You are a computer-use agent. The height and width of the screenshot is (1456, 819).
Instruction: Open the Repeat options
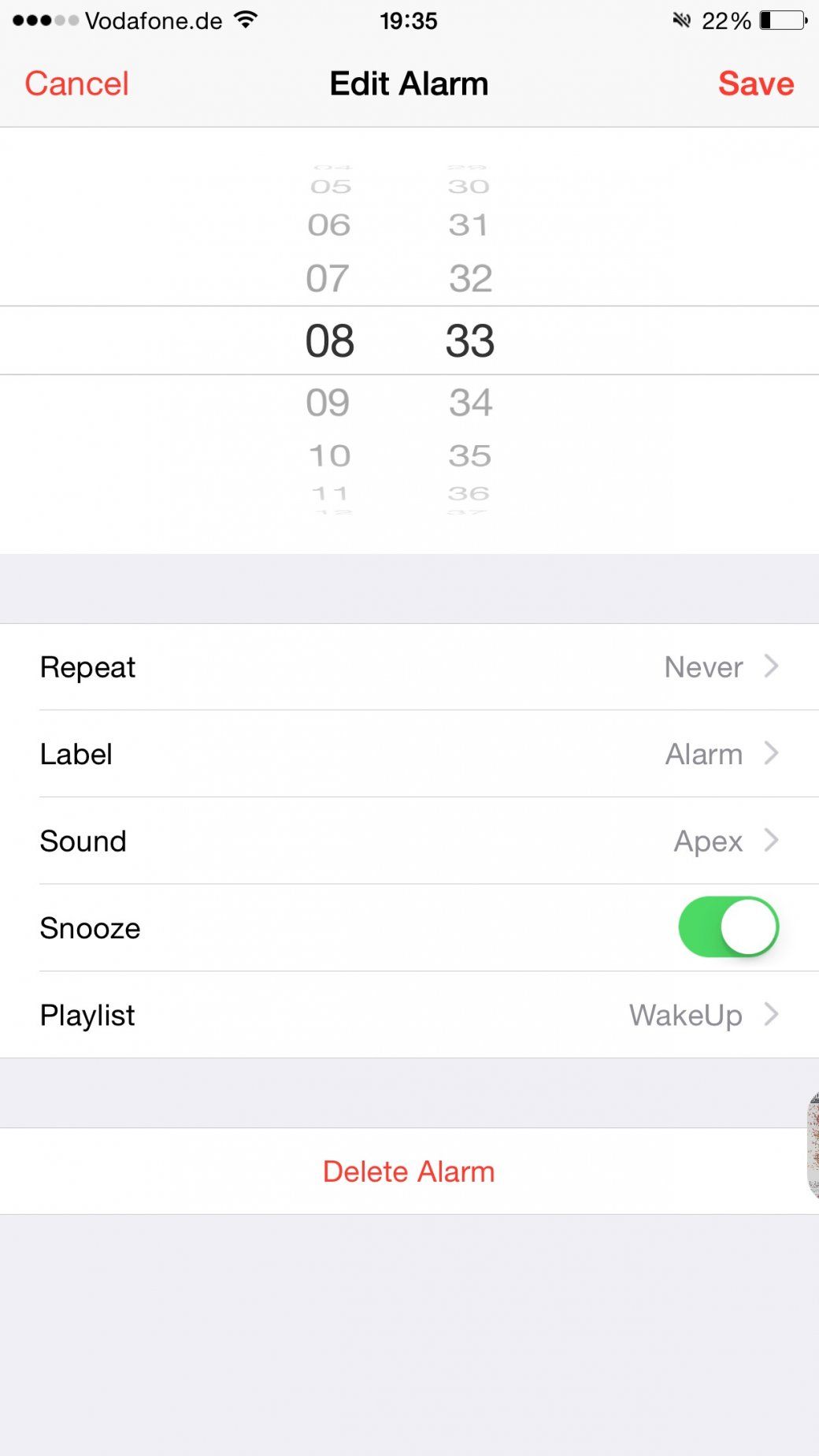pos(409,667)
